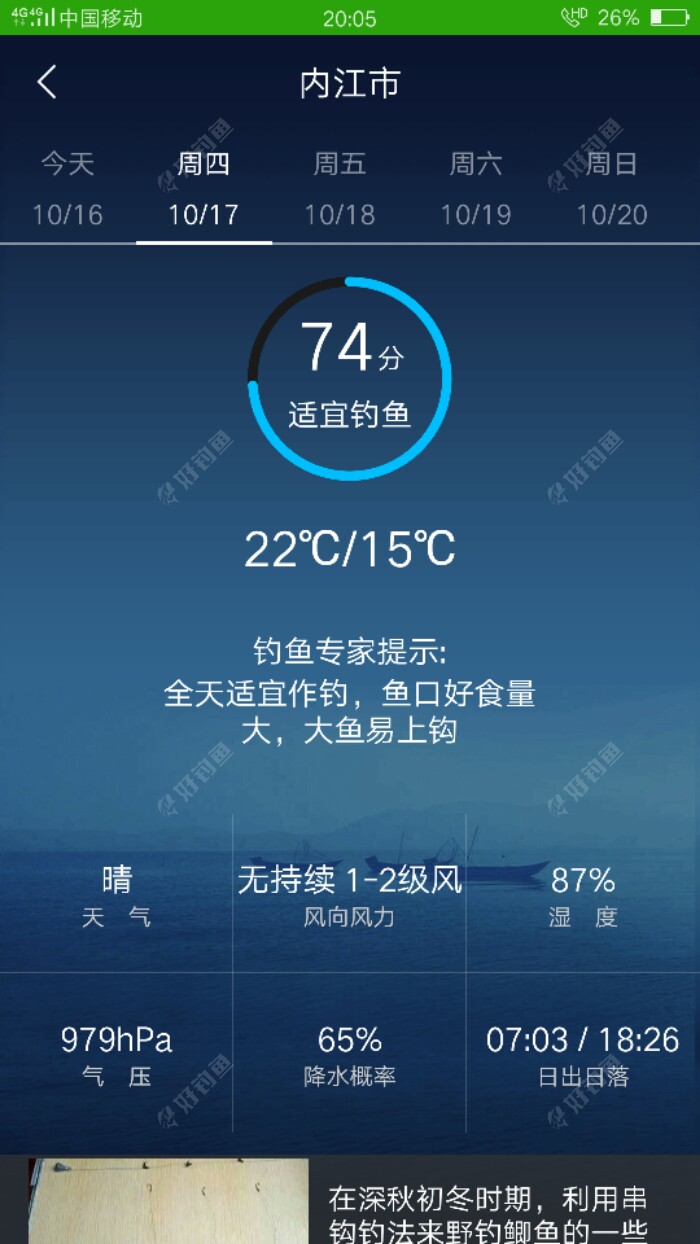This screenshot has width=700, height=1244.
Task: Open the 周六 10/19 forecast tab
Action: (x=476, y=189)
